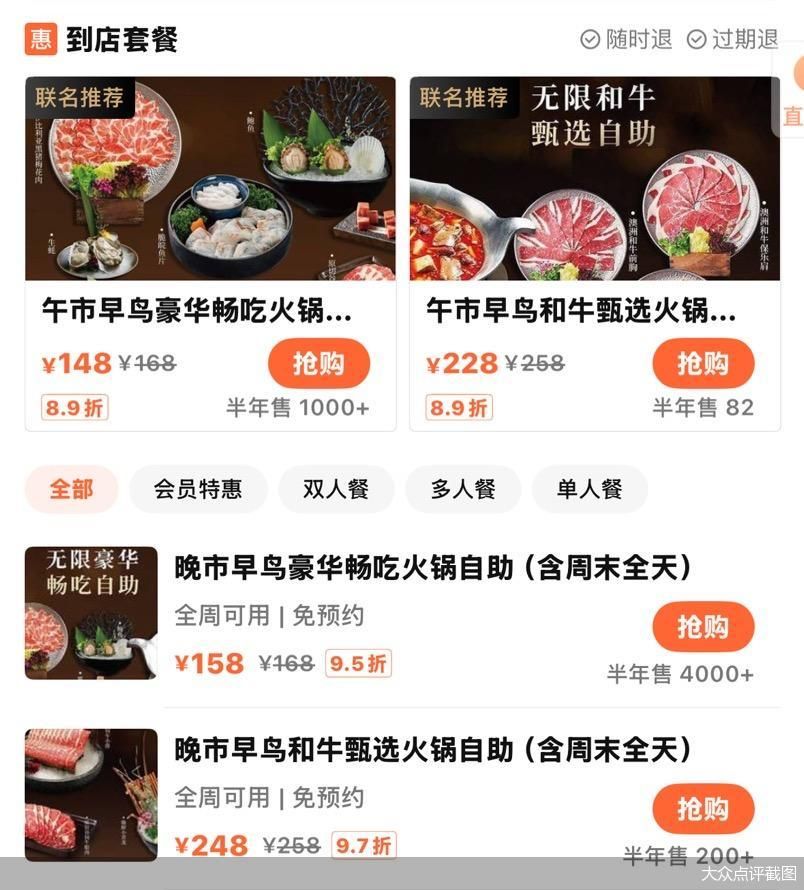
Task: Open the 午市早鸟和牛甄选火锅 deal card
Action: tap(581, 310)
